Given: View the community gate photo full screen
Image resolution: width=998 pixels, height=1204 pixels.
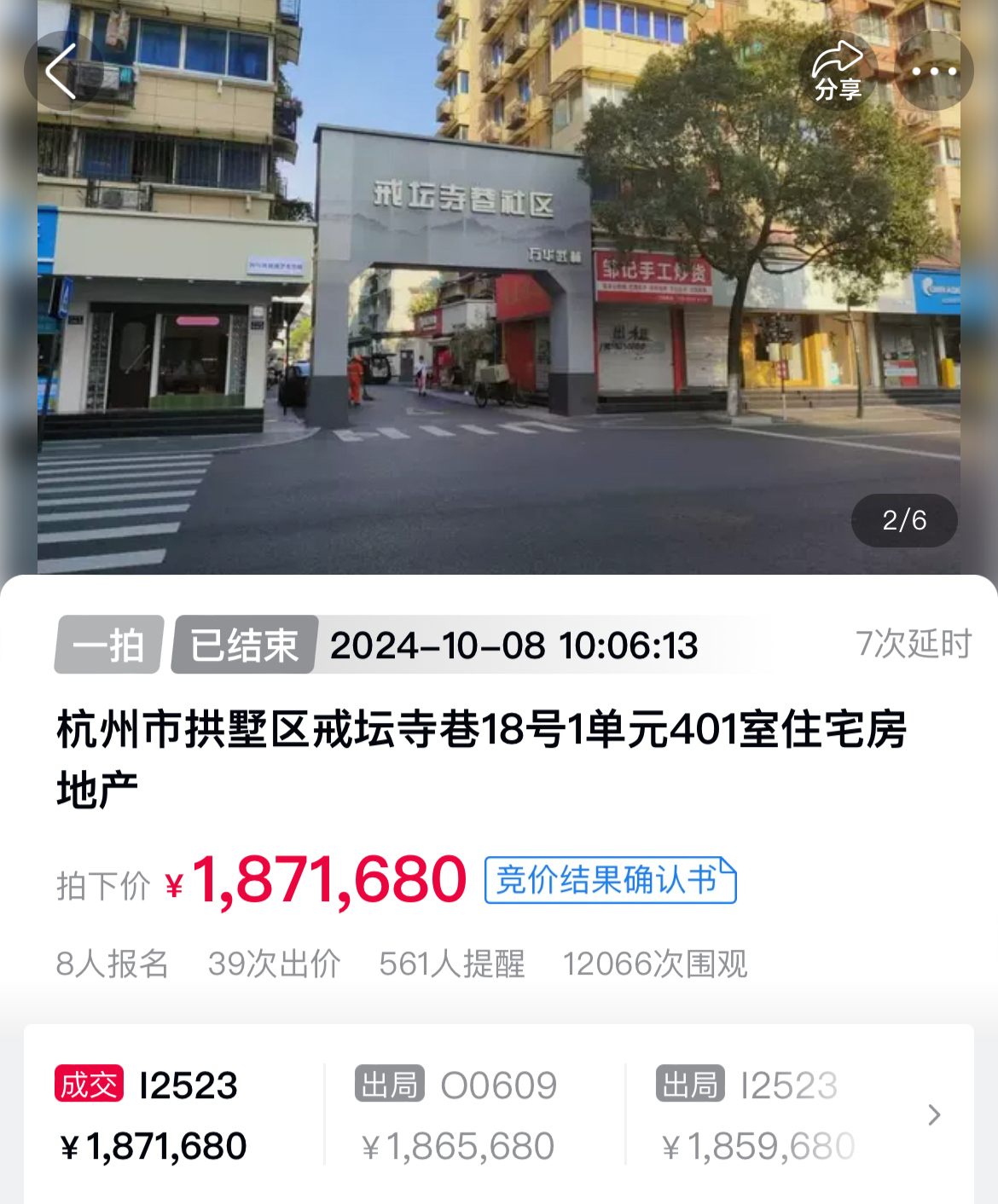Looking at the screenshot, I should pyautogui.click(x=499, y=324).
